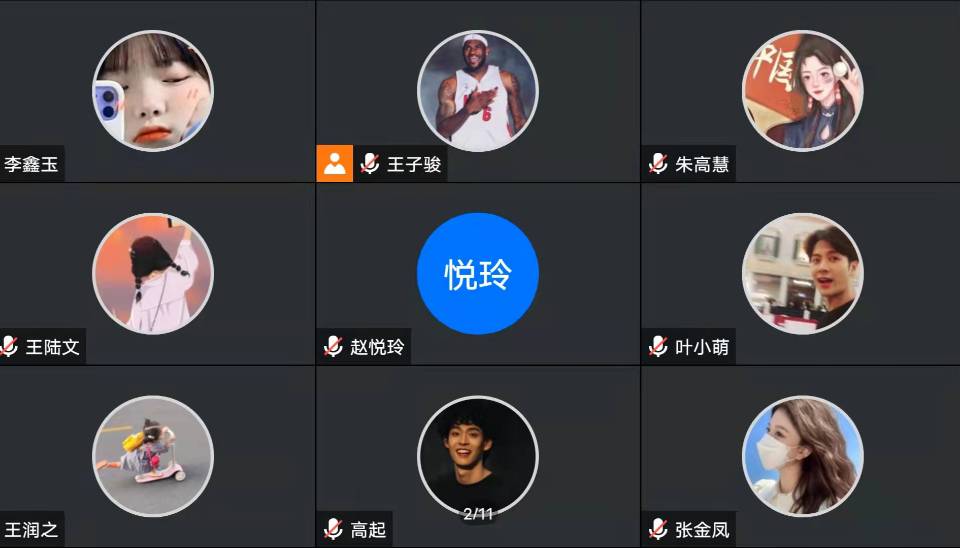This screenshot has height=548, width=960.
Task: Open 朱高慧's participant tile
Action: pos(802,91)
